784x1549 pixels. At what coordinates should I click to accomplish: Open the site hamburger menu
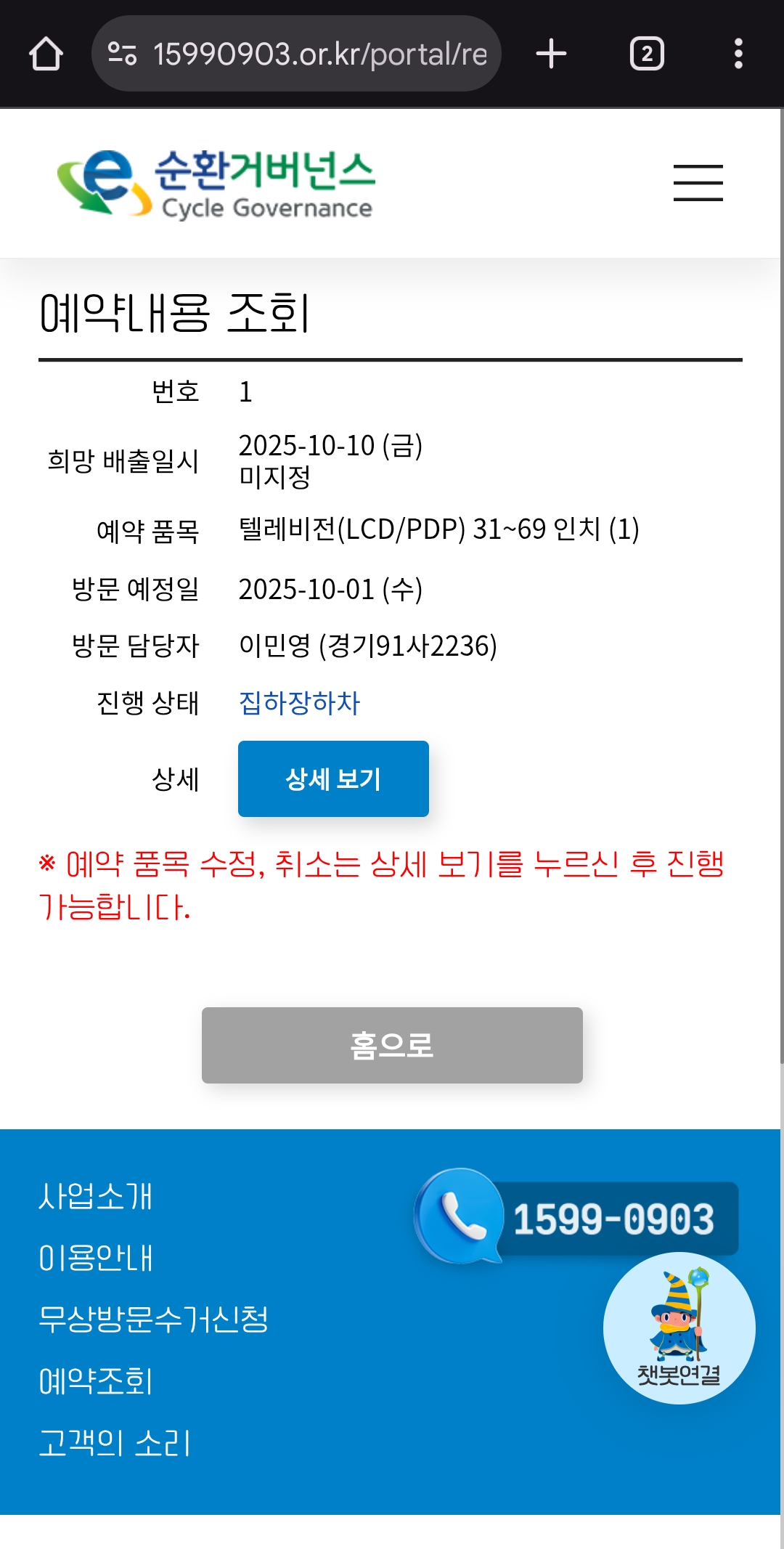point(698,182)
